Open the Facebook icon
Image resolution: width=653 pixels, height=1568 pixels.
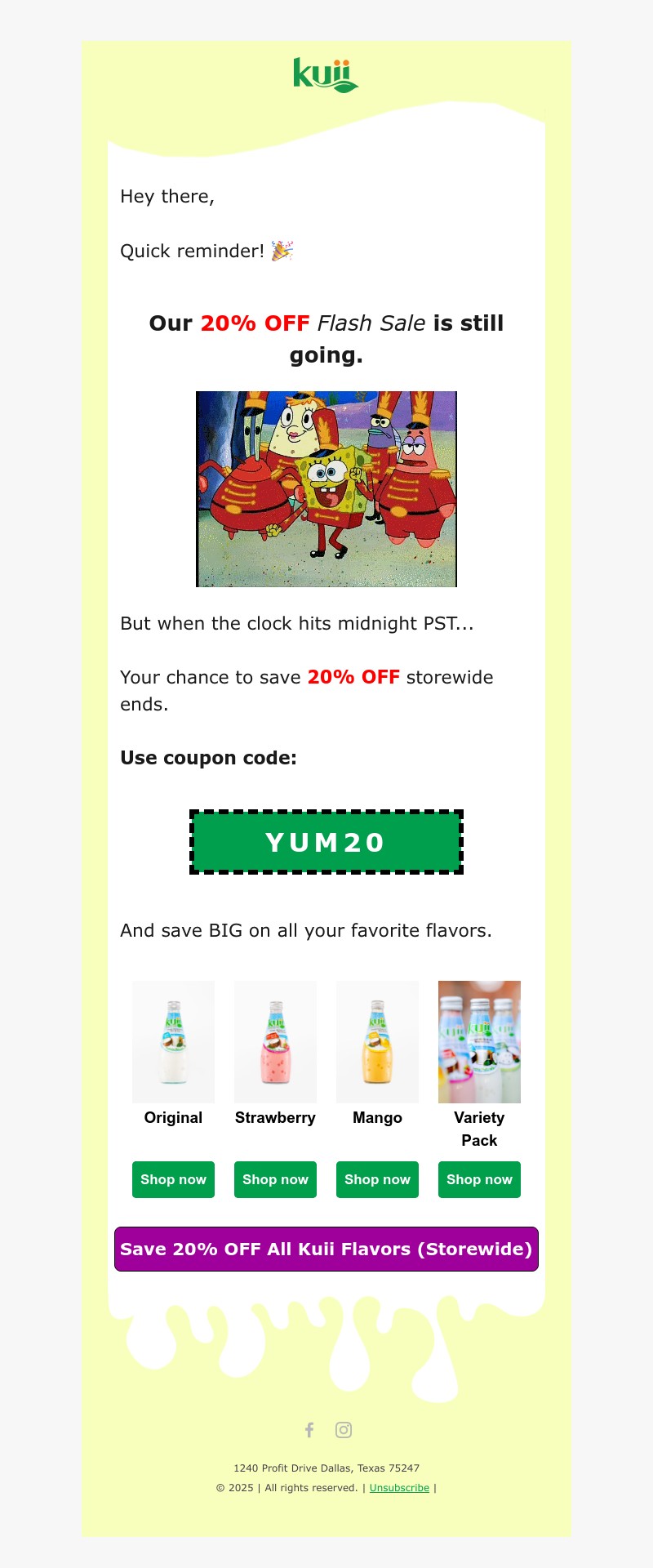pos(309,1429)
